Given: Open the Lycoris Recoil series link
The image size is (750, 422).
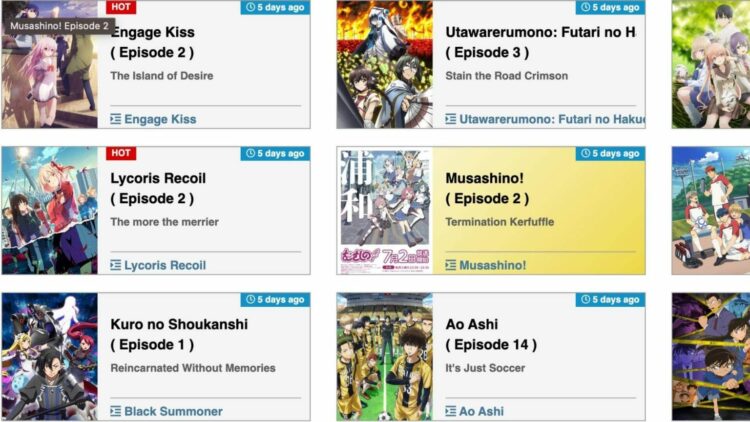Looking at the screenshot, I should [x=165, y=265].
